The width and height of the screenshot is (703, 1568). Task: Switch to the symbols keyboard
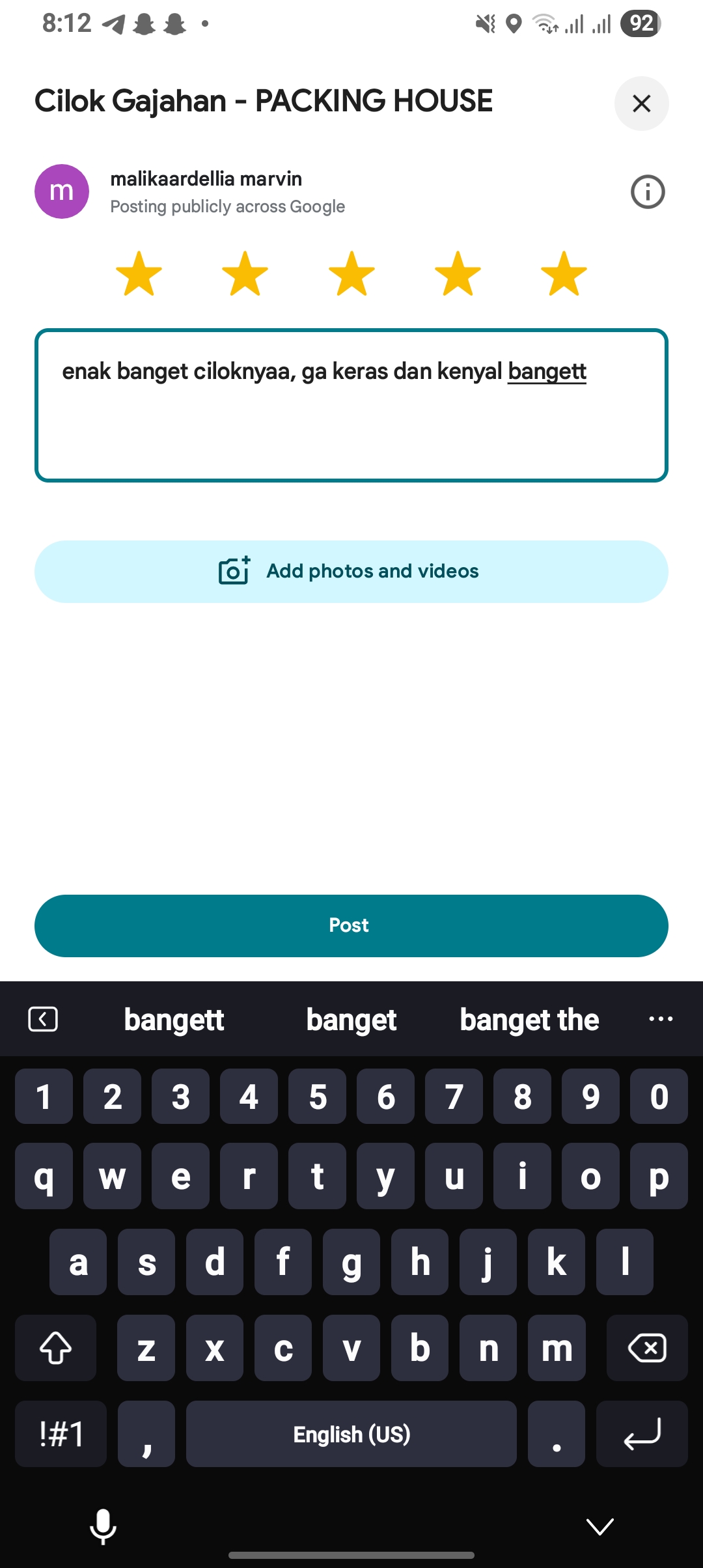61,1434
